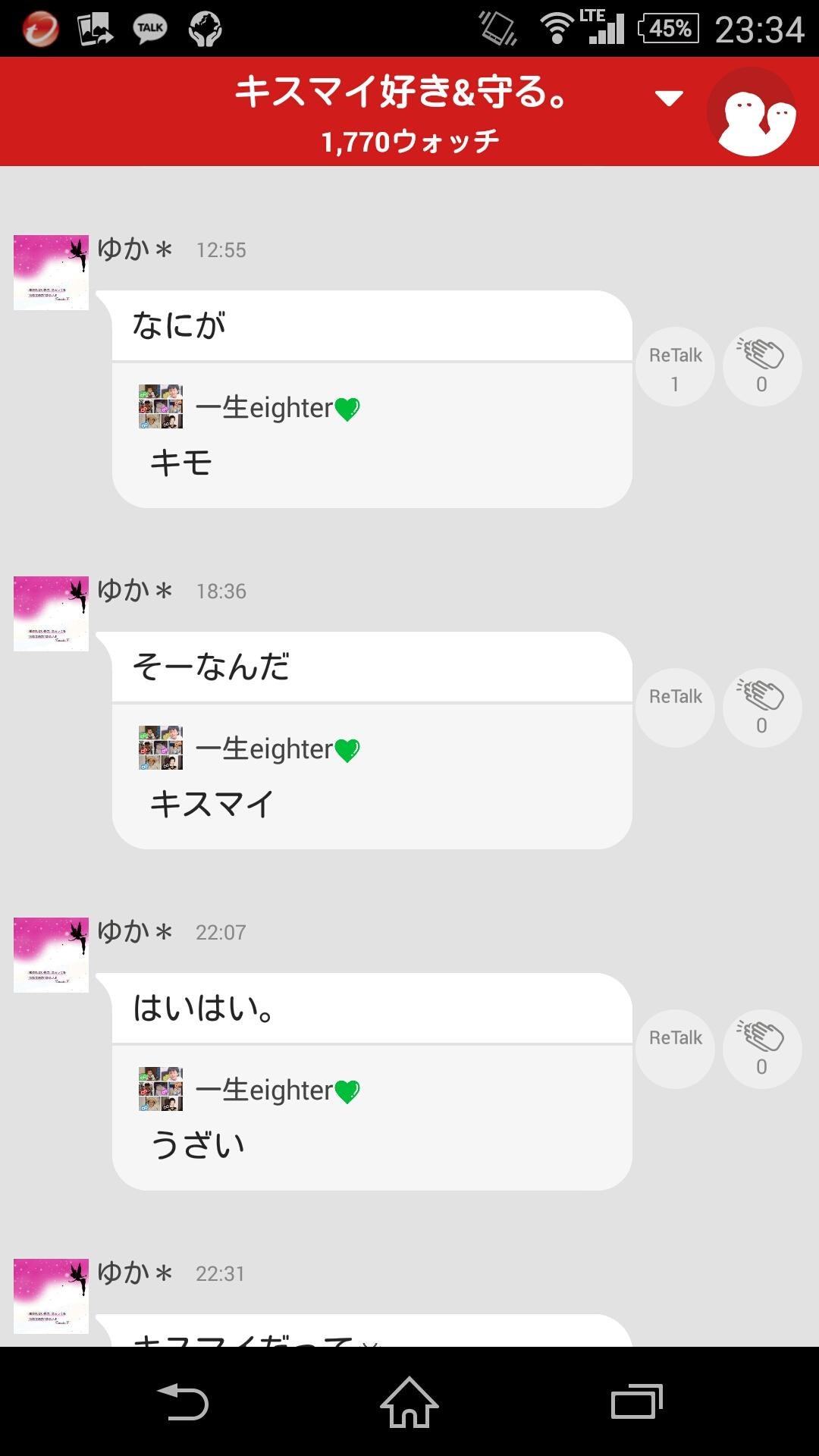Clap for the 'なにが' message
The width and height of the screenshot is (819, 1456).
pyautogui.click(x=761, y=367)
